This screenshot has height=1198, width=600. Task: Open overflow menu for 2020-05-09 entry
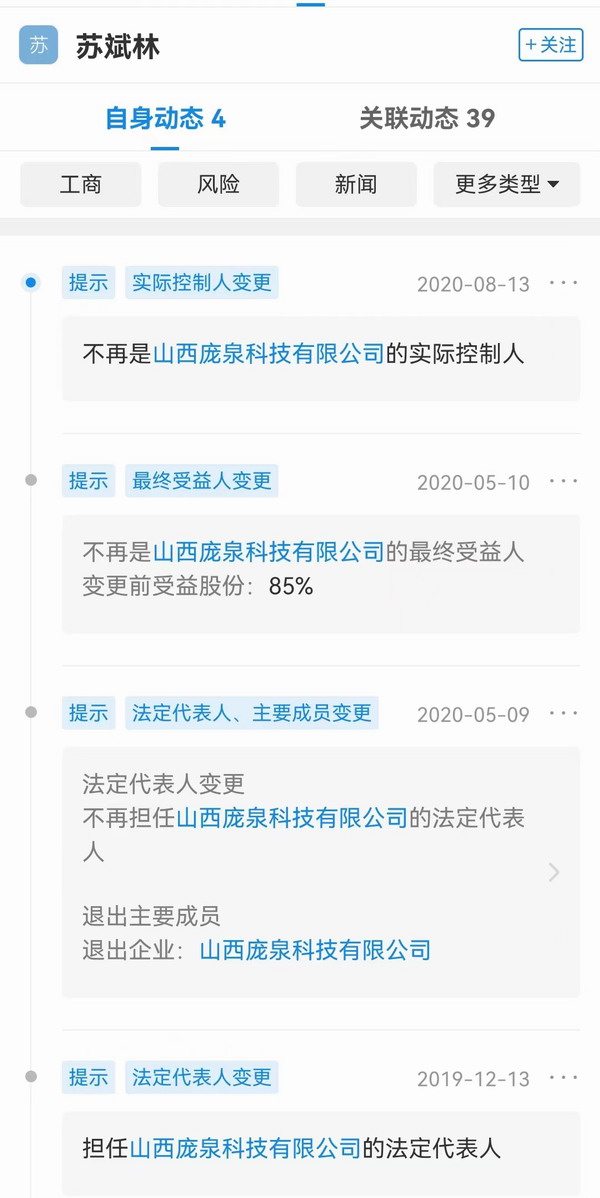[x=563, y=713]
